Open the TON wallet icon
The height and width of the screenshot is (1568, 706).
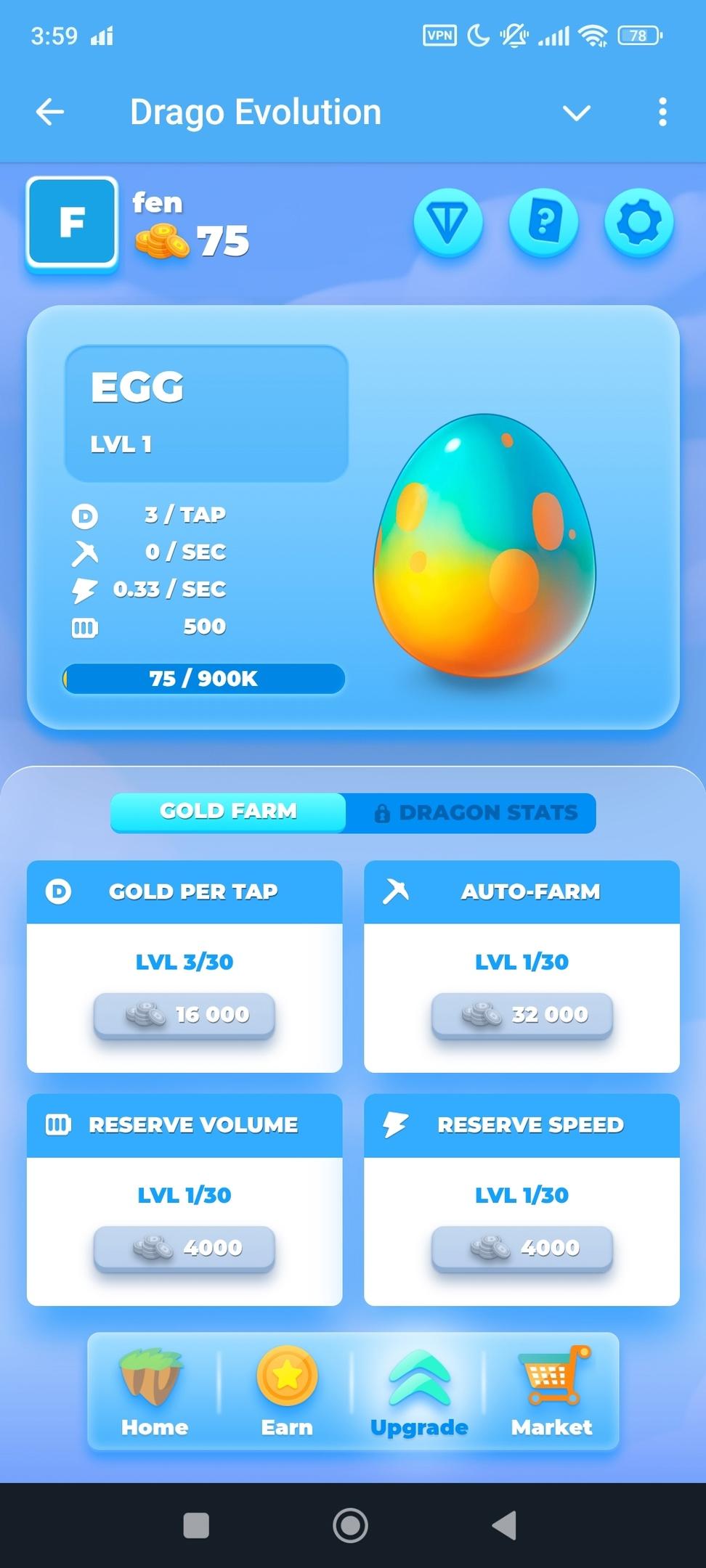tap(448, 221)
